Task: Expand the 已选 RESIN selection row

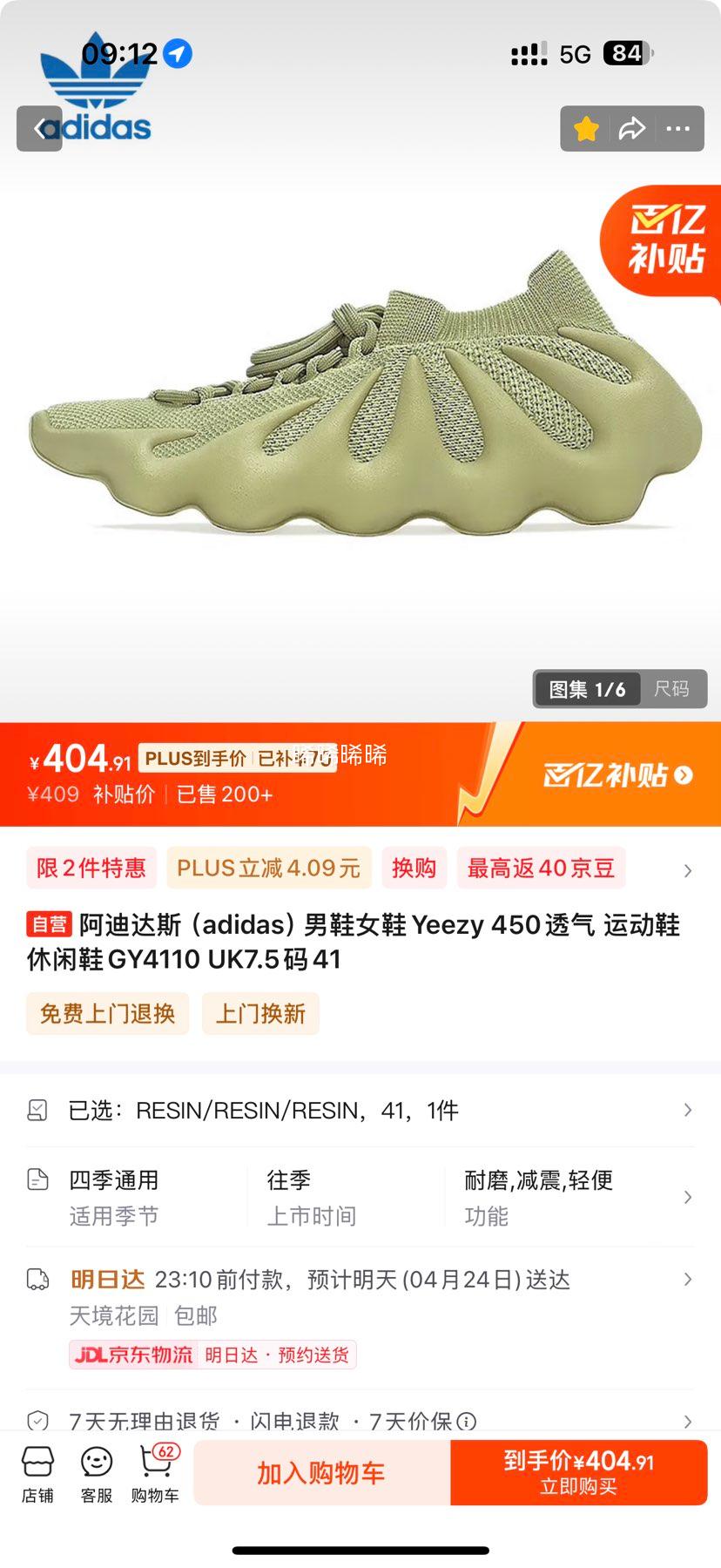Action: click(x=360, y=1110)
